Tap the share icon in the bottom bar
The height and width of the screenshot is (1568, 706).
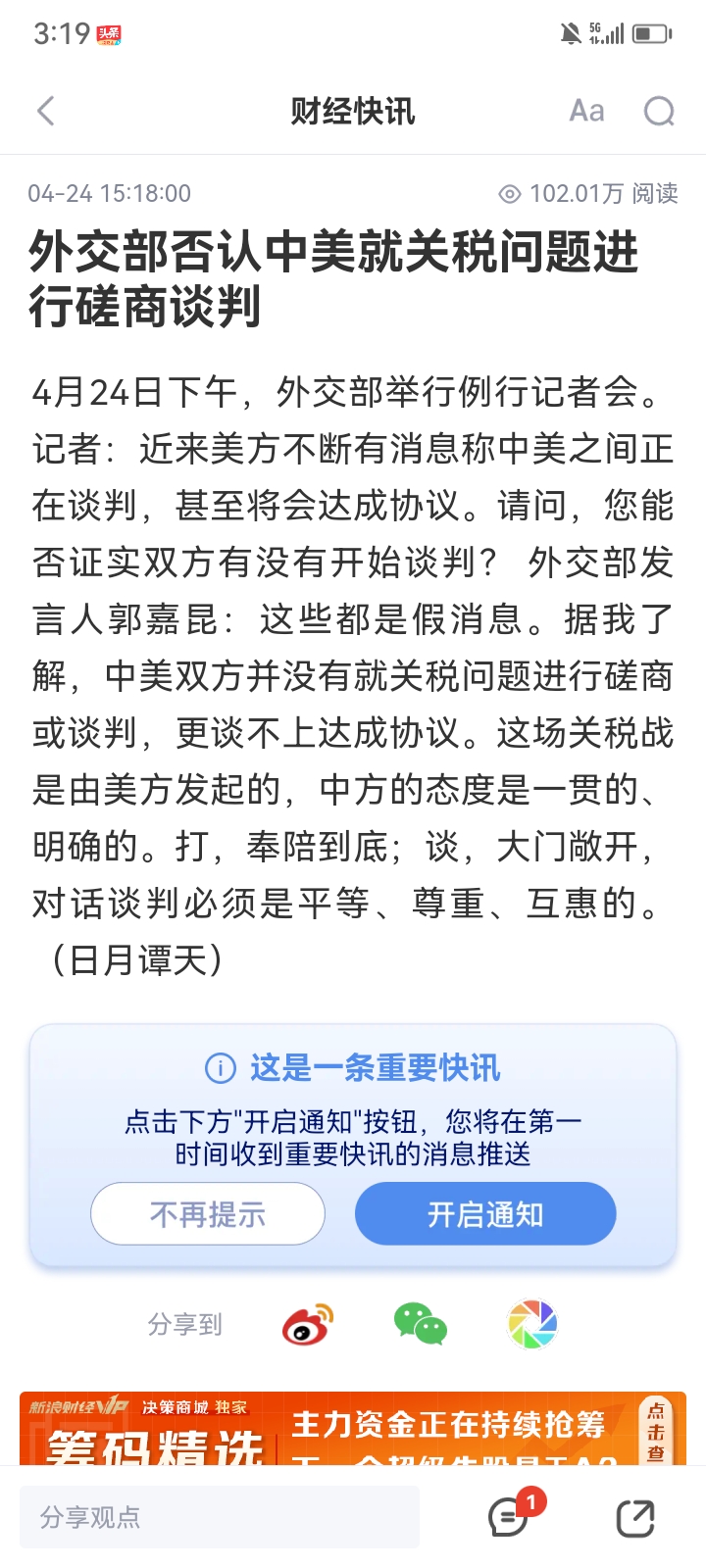tap(635, 1518)
